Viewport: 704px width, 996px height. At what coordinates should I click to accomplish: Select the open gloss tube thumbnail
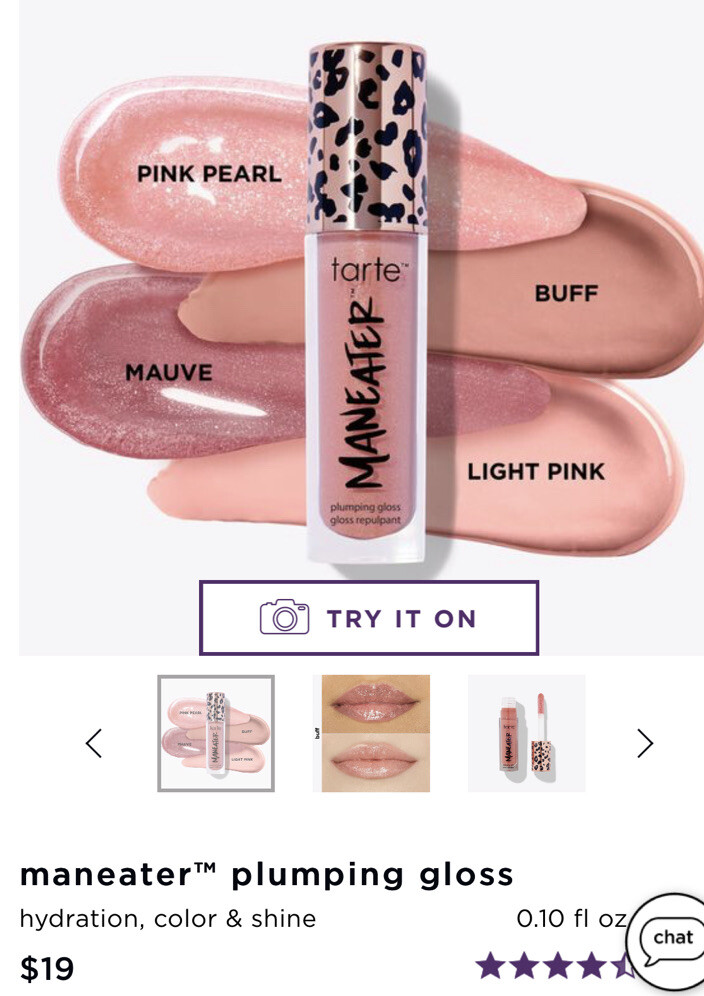click(526, 734)
